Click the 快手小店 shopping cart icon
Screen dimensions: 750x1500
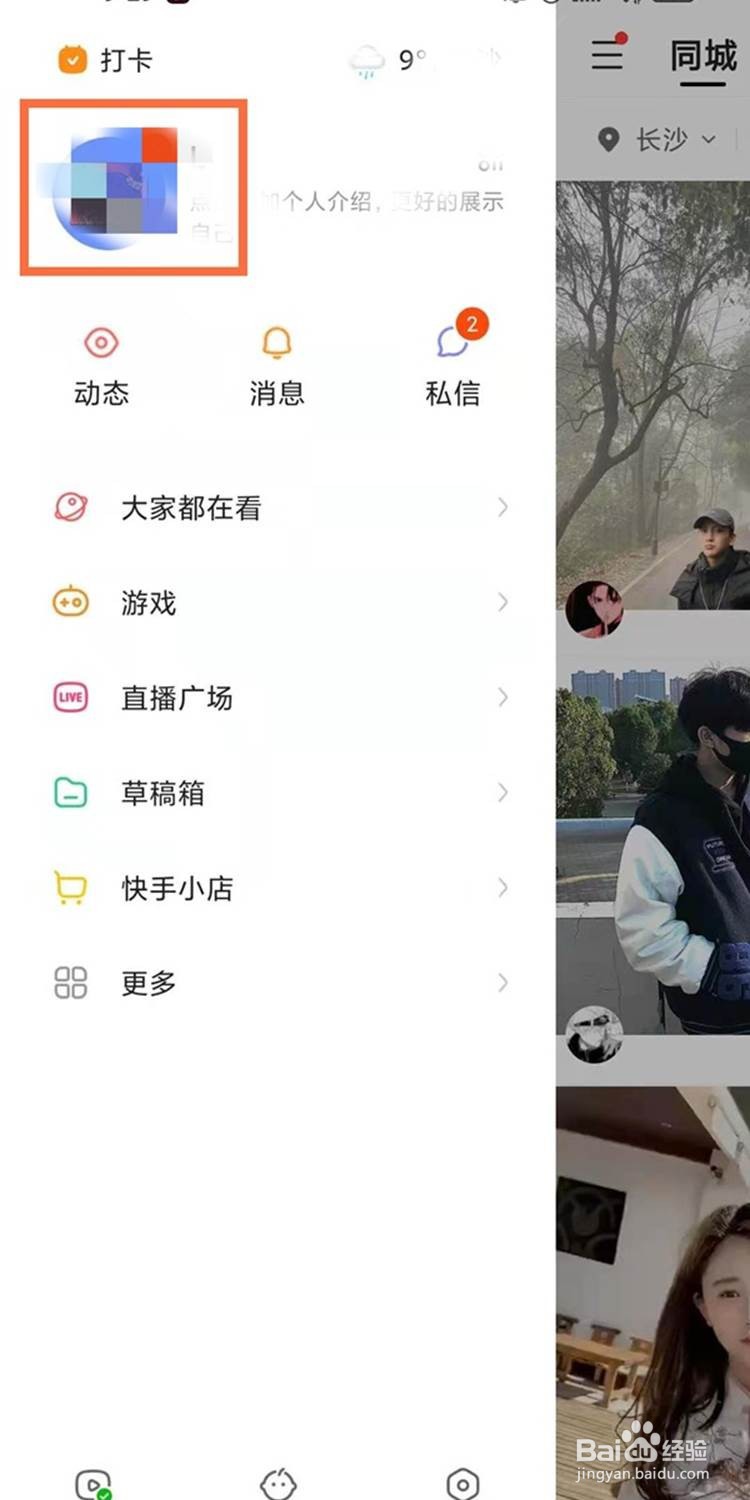tap(70, 888)
